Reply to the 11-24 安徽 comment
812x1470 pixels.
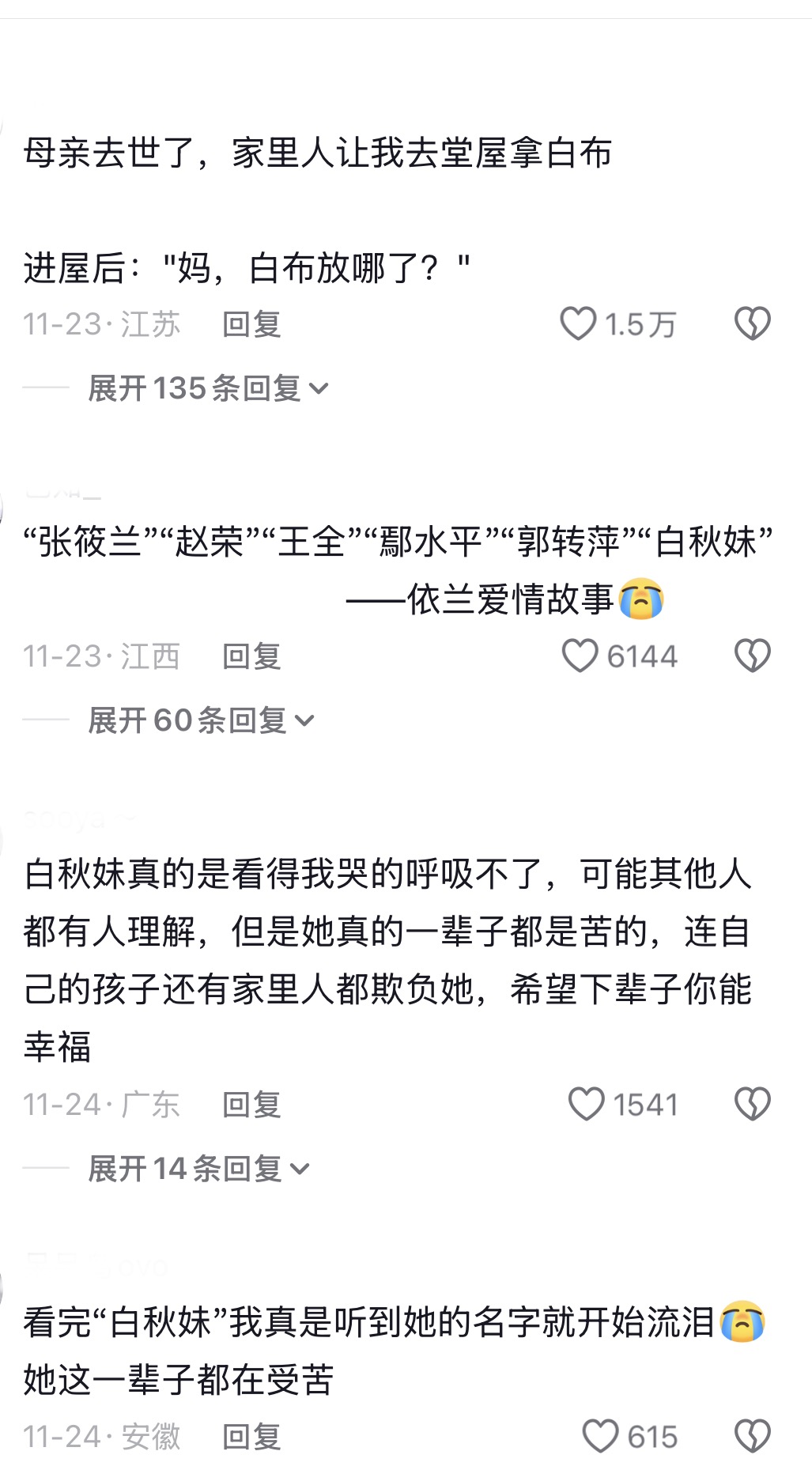251,1437
